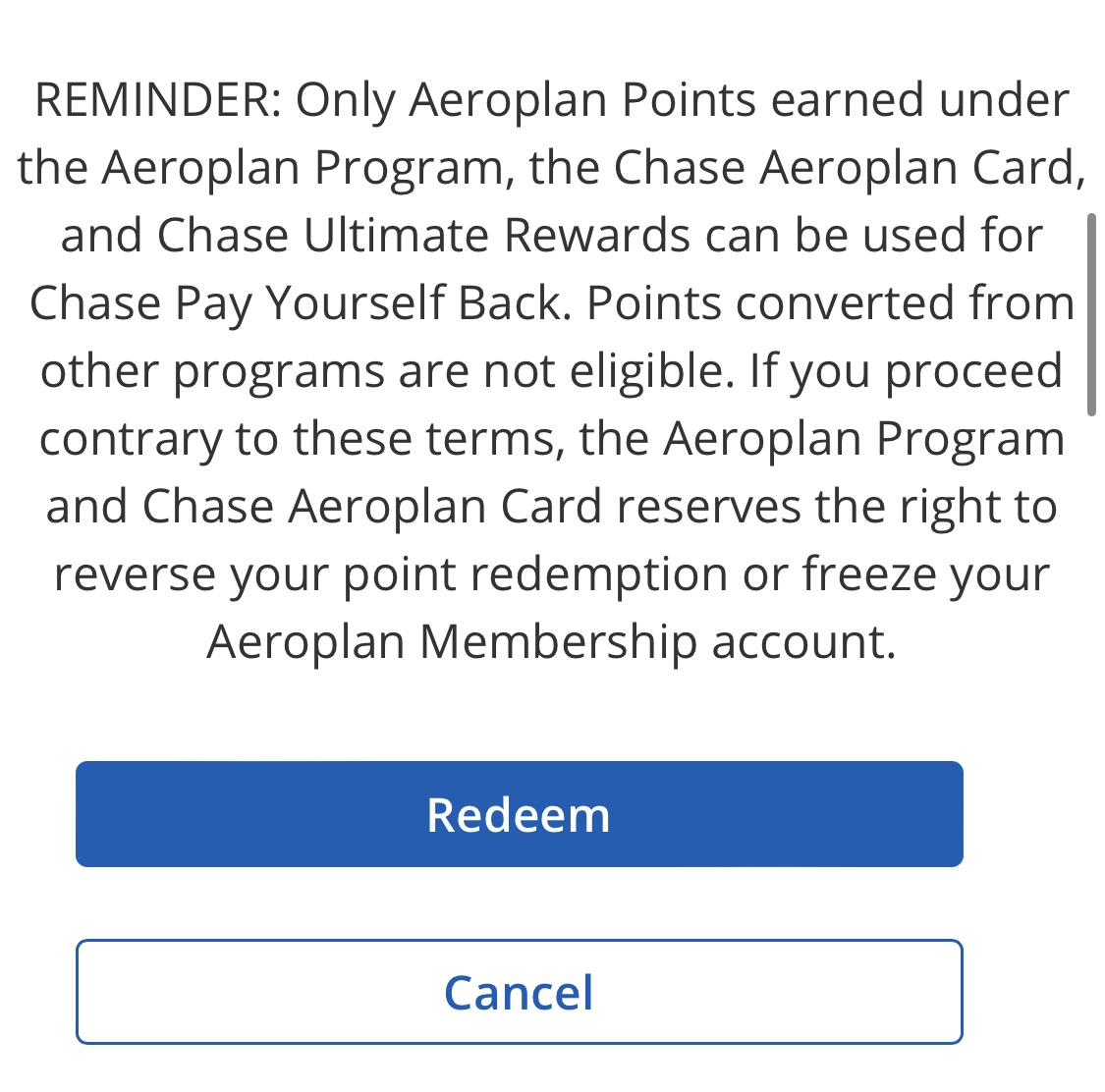The width and height of the screenshot is (1105, 1092).
Task: Cancel the point redemption
Action: pos(519,992)
